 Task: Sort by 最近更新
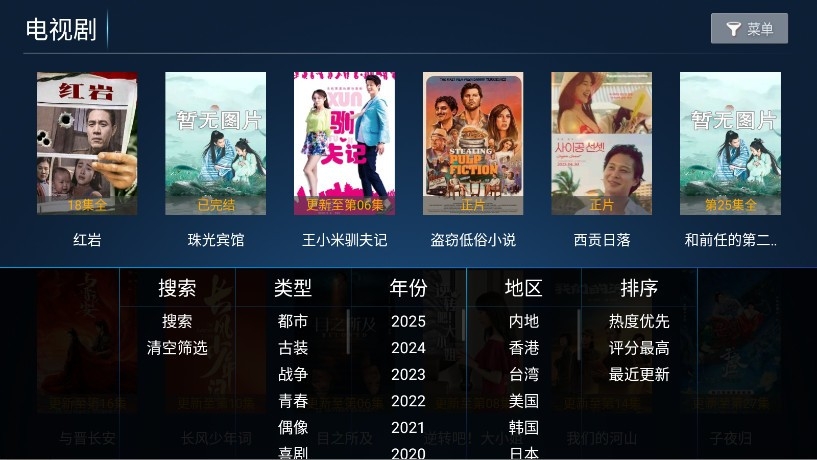point(639,375)
